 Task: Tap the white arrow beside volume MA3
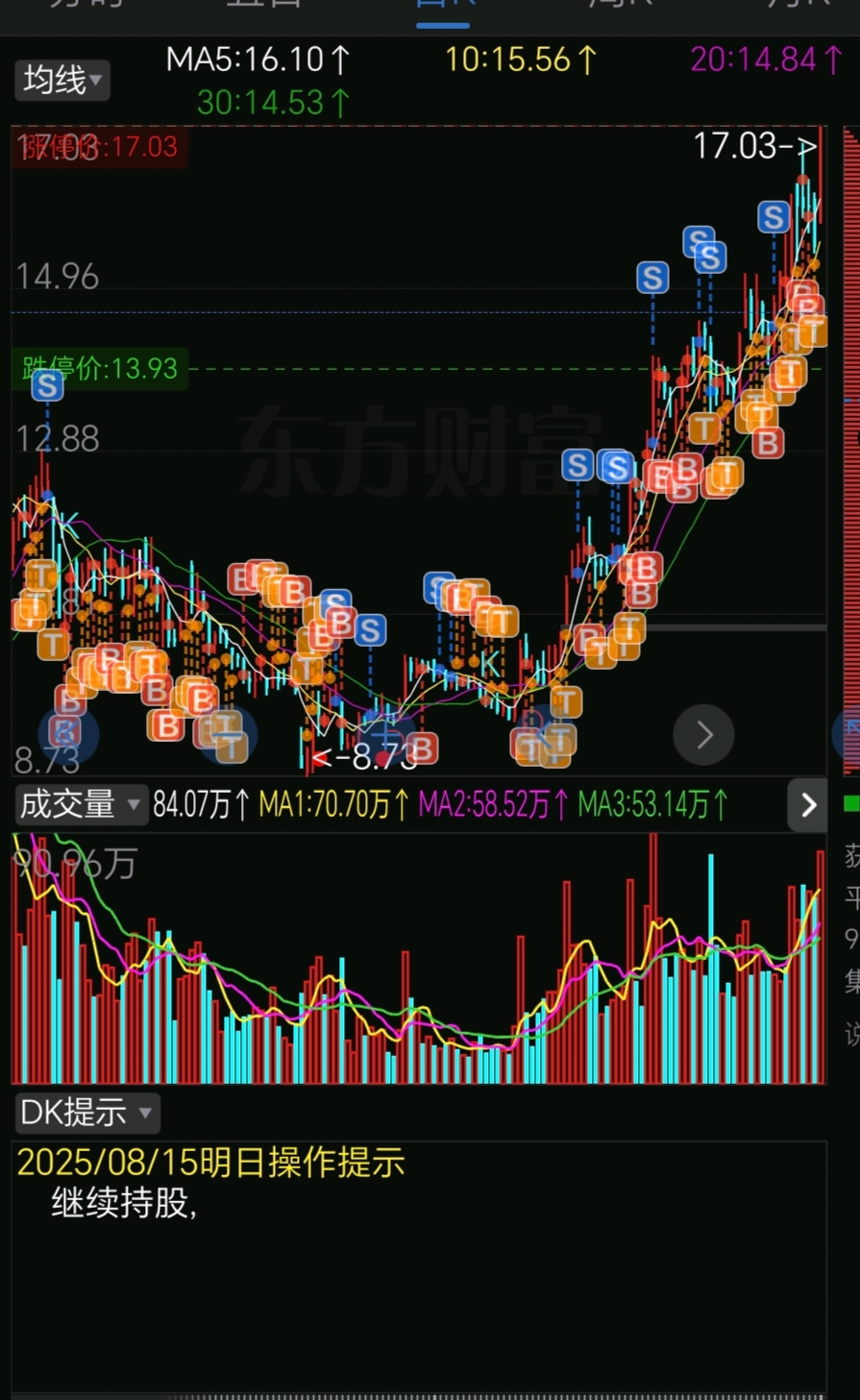pyautogui.click(x=807, y=804)
